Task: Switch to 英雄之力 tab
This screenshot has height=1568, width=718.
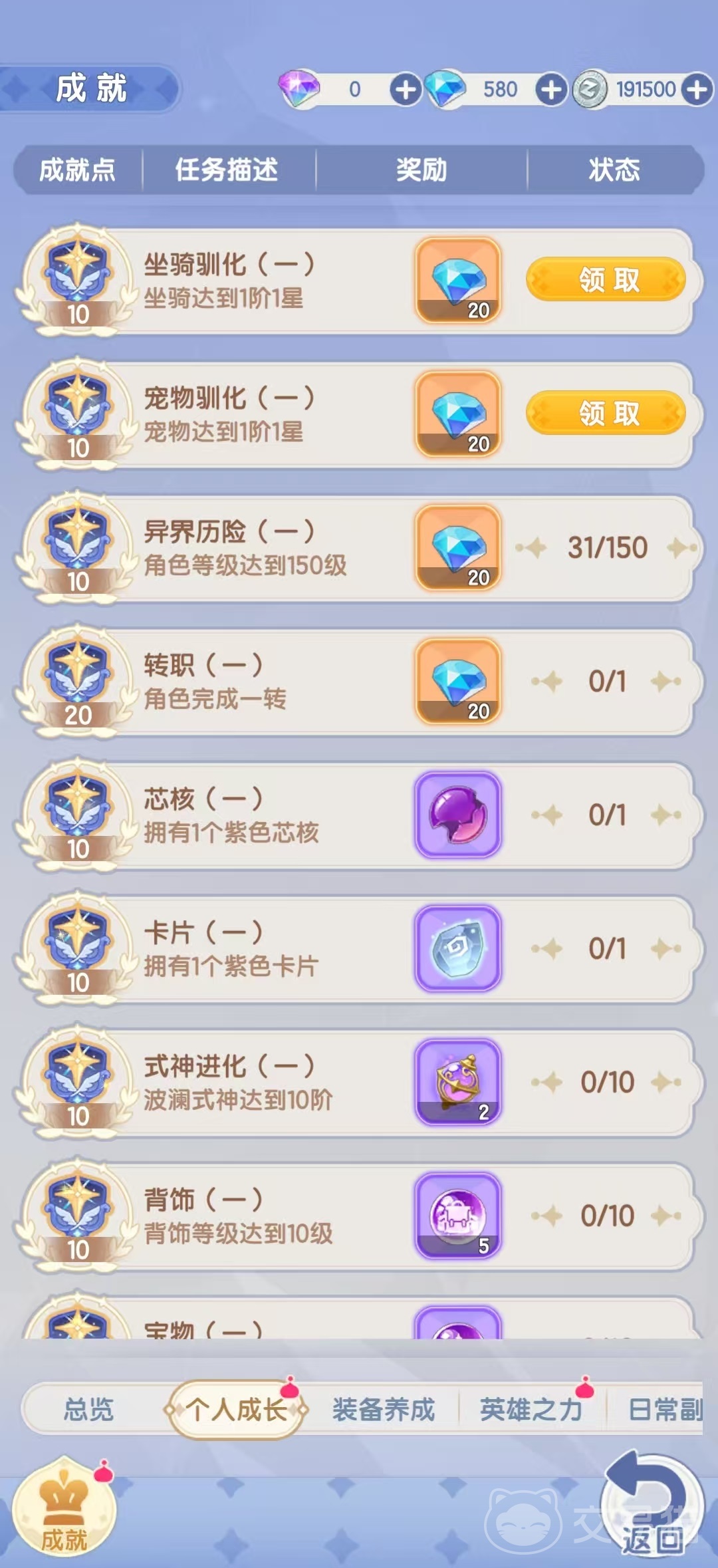Action: pyautogui.click(x=531, y=1409)
